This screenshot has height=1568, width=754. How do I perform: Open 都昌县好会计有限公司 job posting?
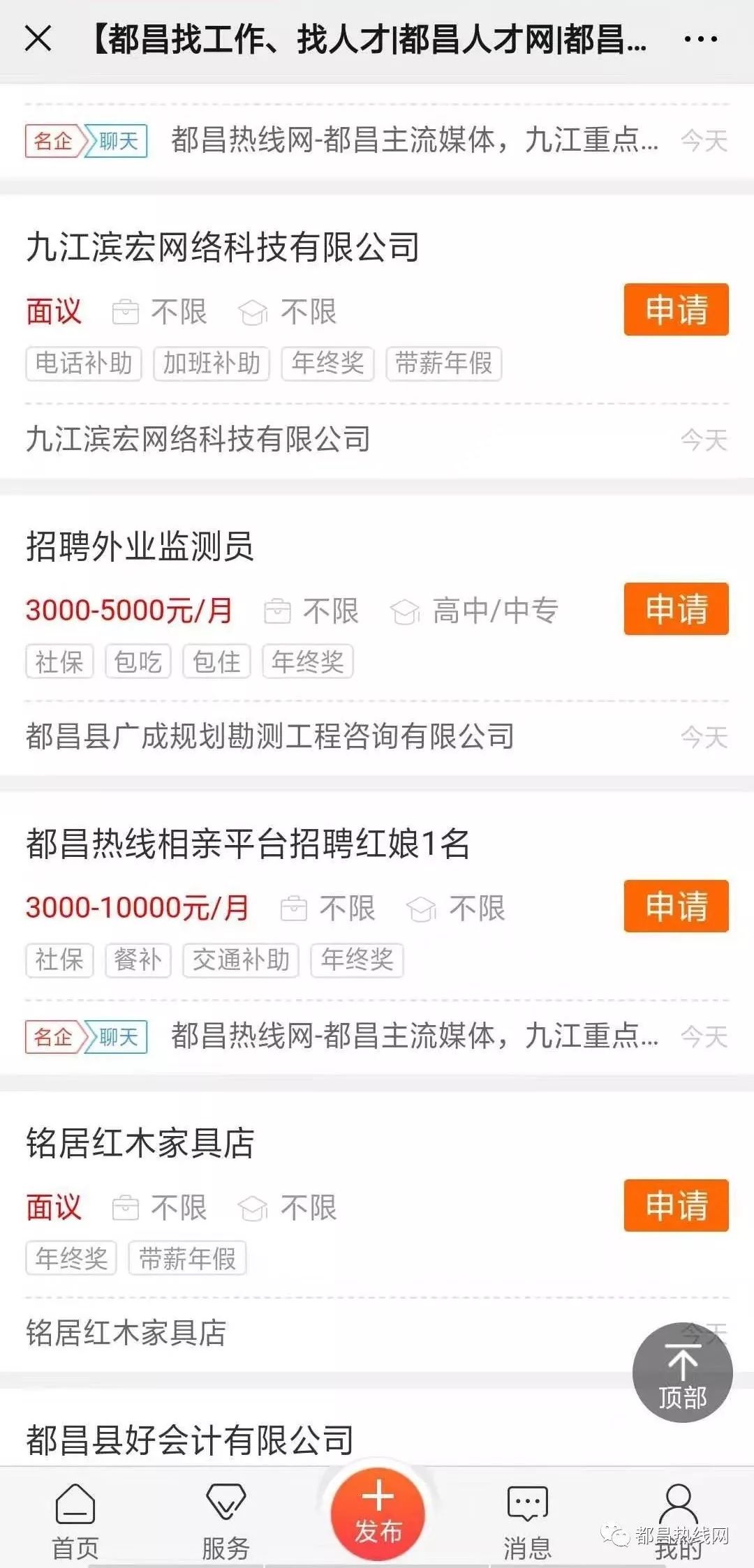[x=190, y=1439]
